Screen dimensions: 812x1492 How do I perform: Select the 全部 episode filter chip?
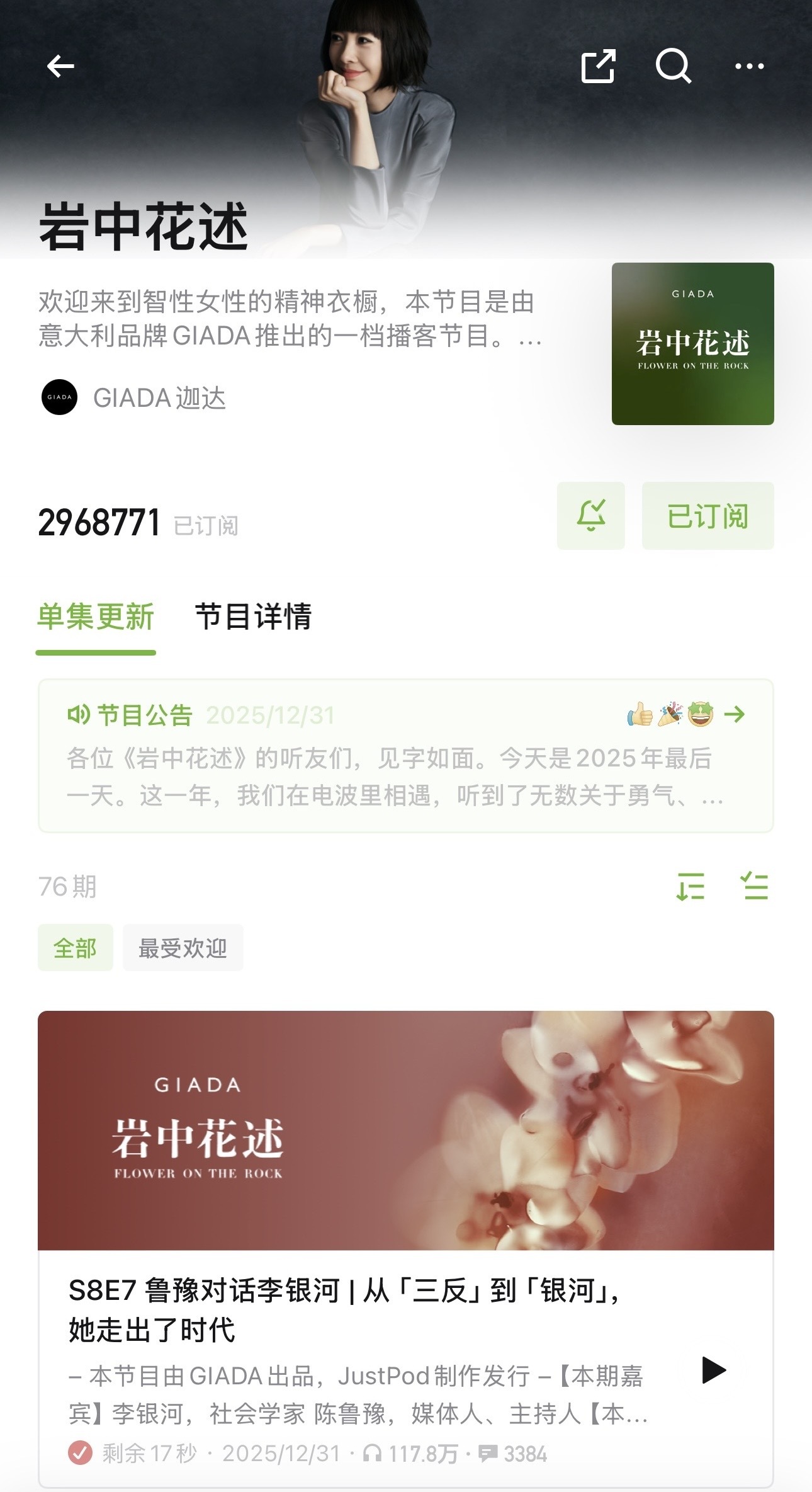pyautogui.click(x=76, y=948)
